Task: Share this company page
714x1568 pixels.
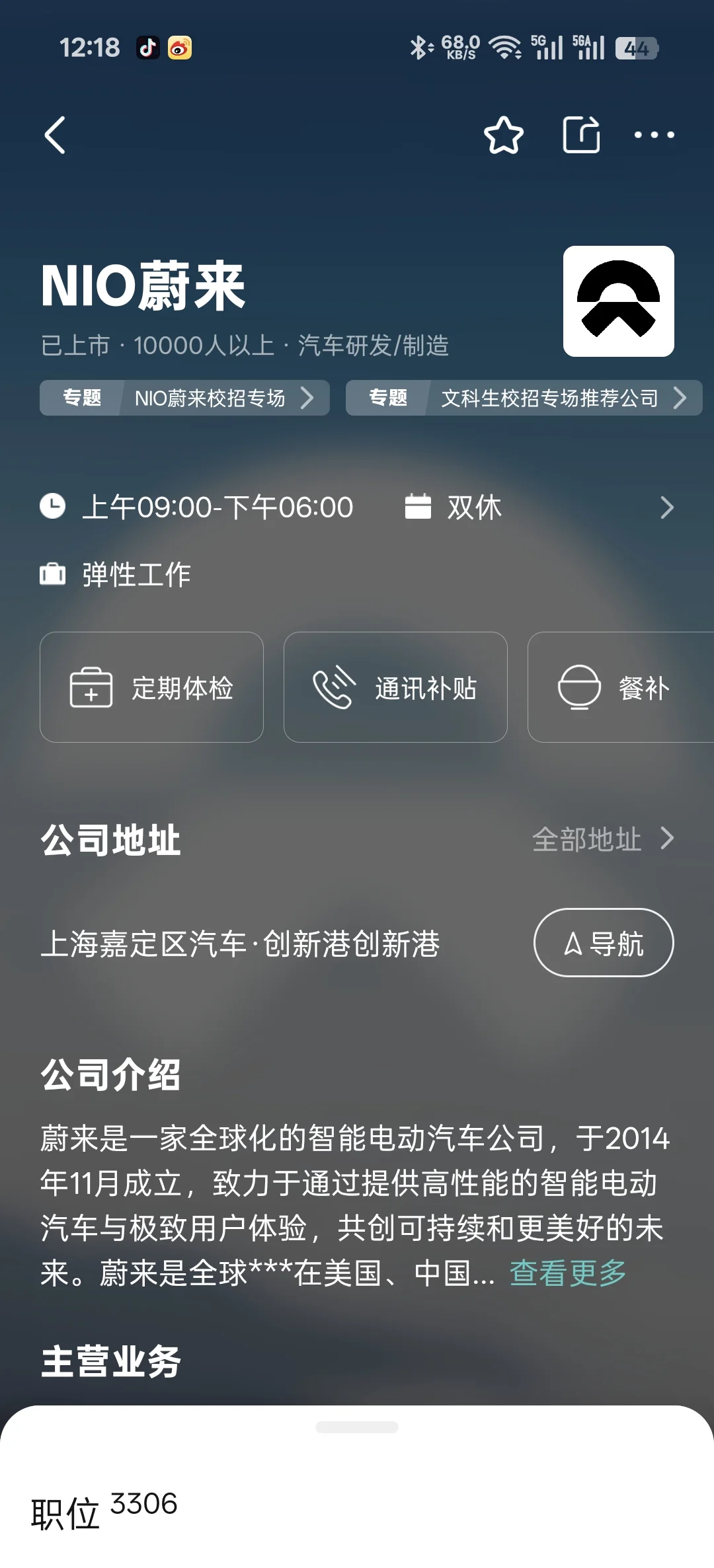Action: pos(581,135)
